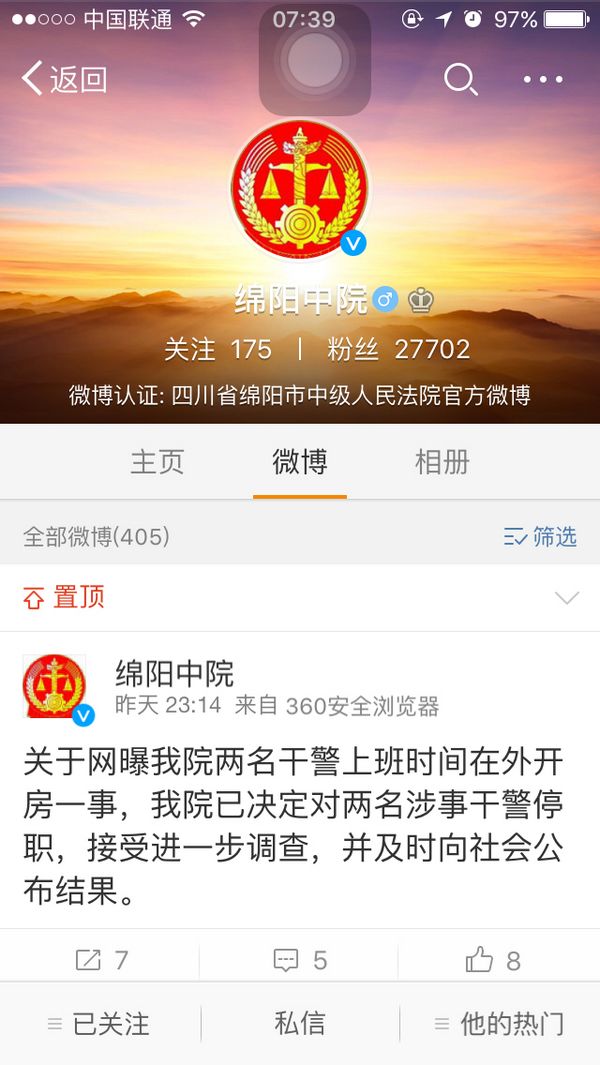The height and width of the screenshot is (1065, 600).
Task: View the 粉丝 27702 followers list
Action: tap(398, 349)
